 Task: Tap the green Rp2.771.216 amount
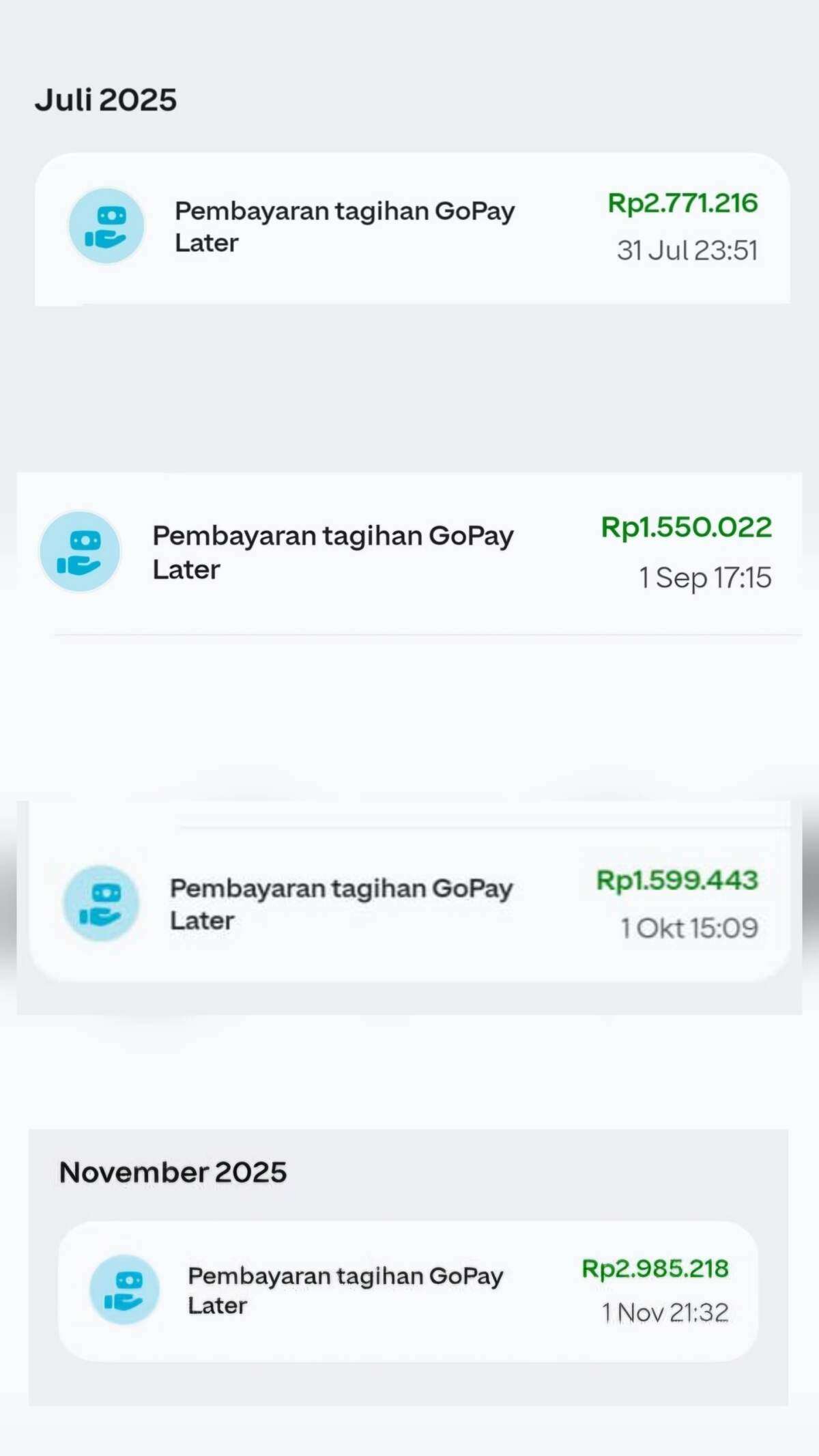pos(682,203)
